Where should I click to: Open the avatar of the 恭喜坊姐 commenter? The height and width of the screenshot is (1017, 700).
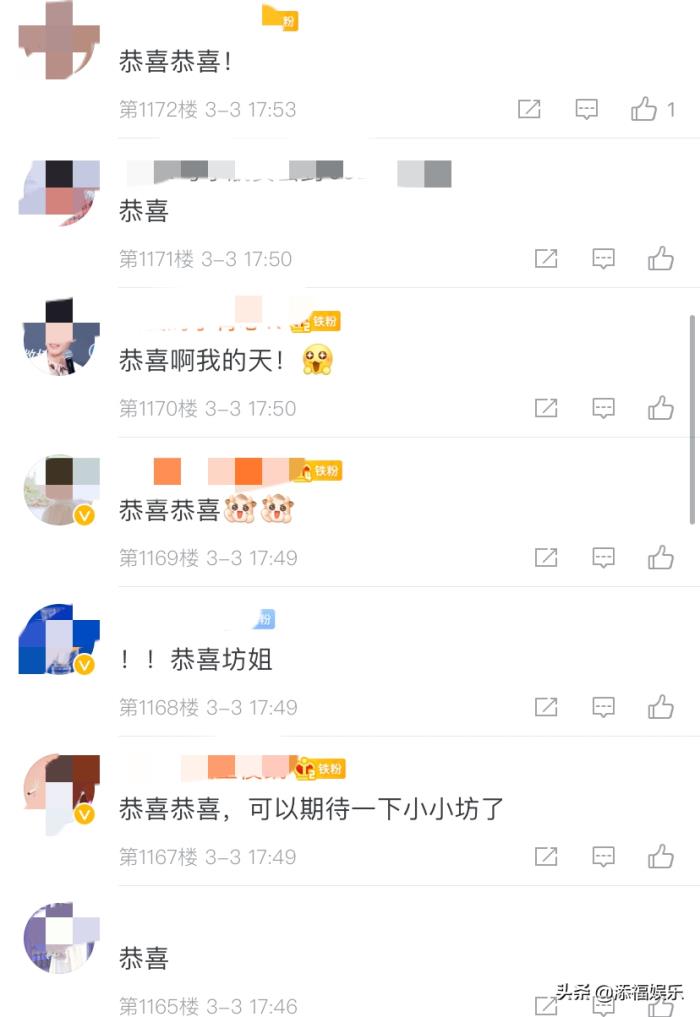click(x=60, y=640)
